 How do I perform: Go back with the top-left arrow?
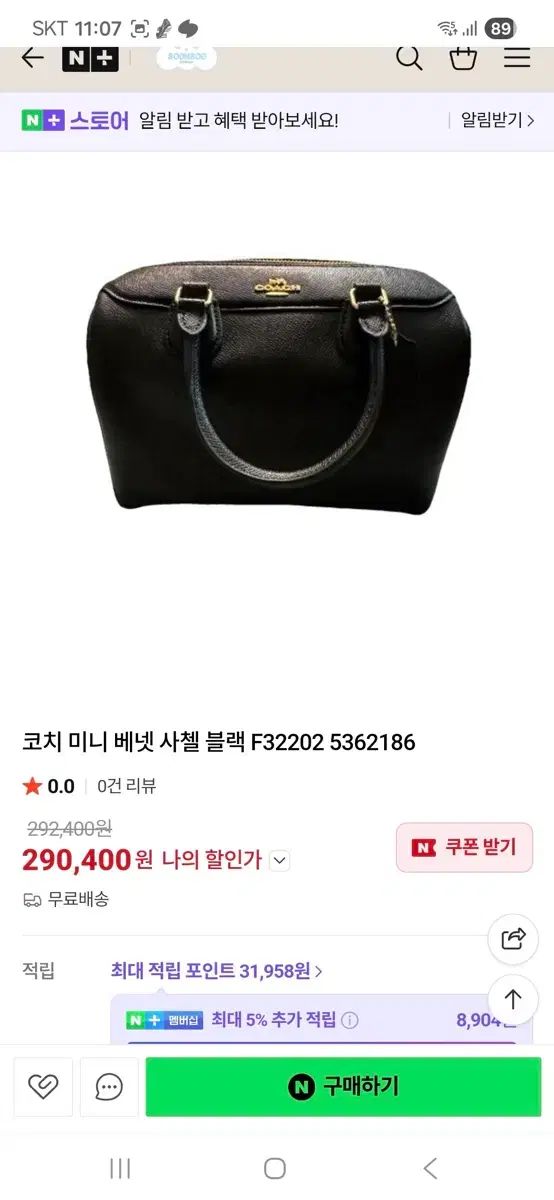[33, 58]
